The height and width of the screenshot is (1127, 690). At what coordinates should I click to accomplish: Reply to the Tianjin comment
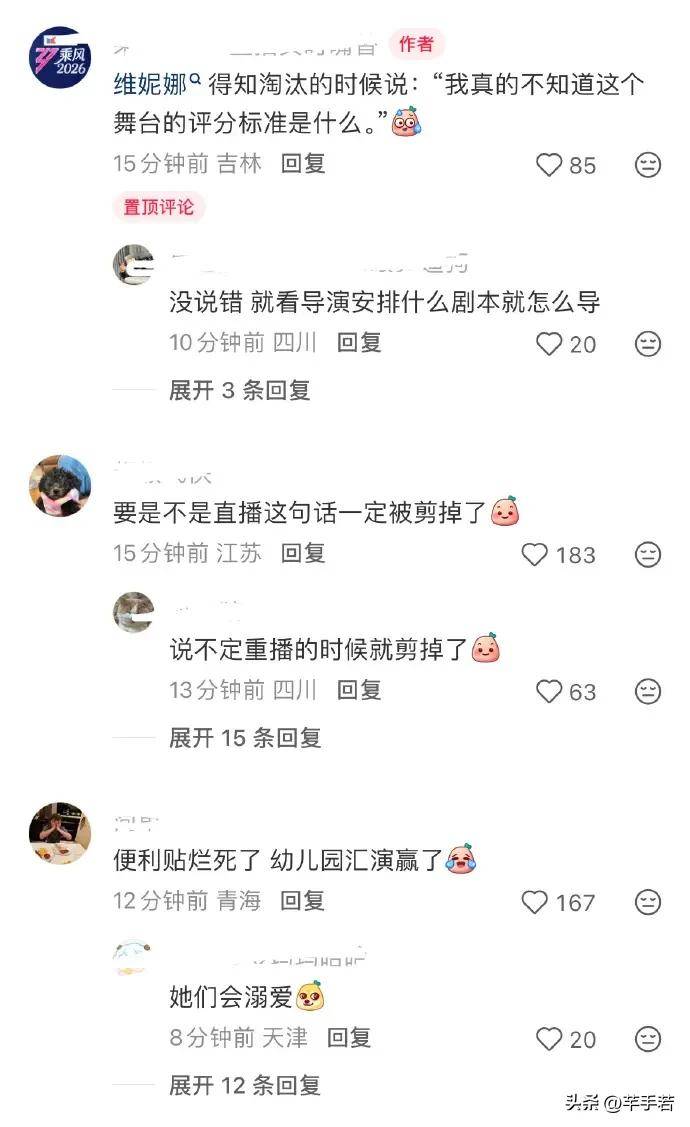point(349,1038)
